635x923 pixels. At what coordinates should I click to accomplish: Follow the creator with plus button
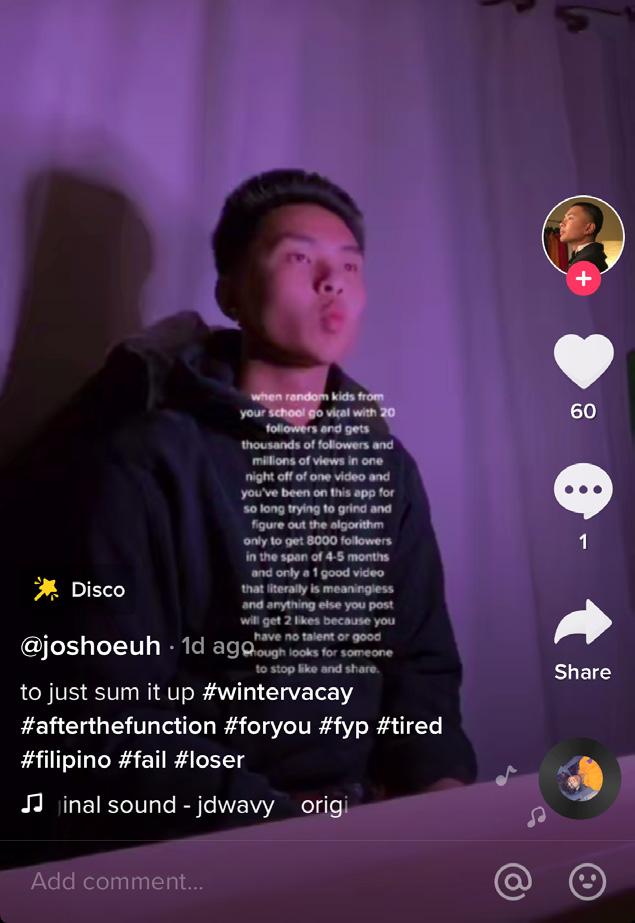[x=583, y=280]
